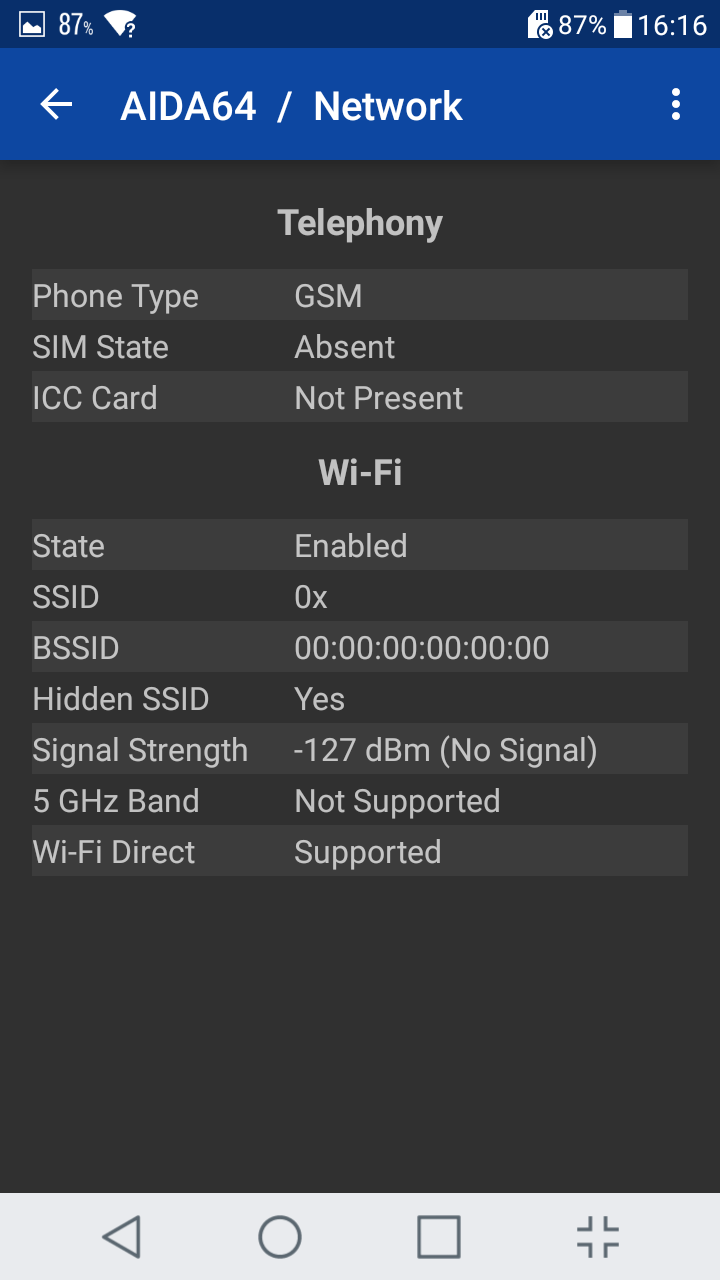The image size is (720, 1280).
Task: Go to the home screen
Action: 280,1237
